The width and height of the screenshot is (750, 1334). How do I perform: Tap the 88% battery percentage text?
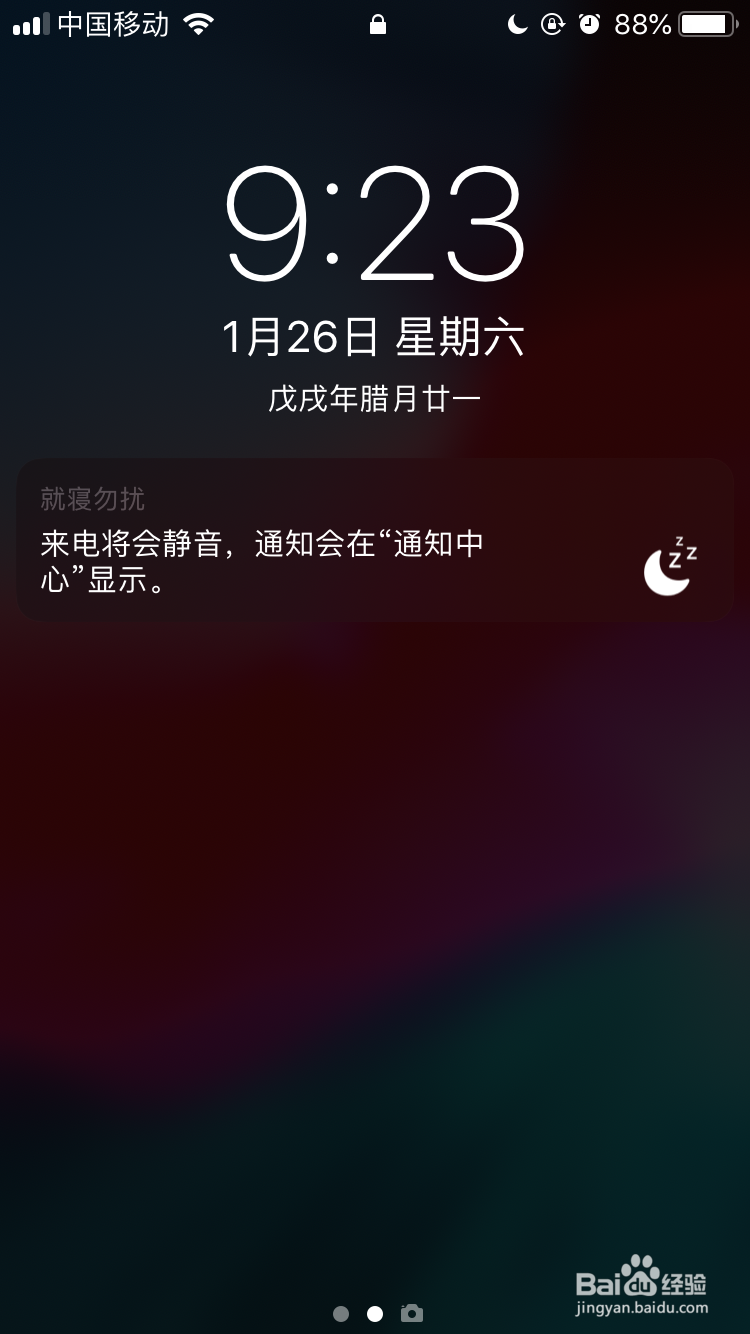tap(641, 24)
